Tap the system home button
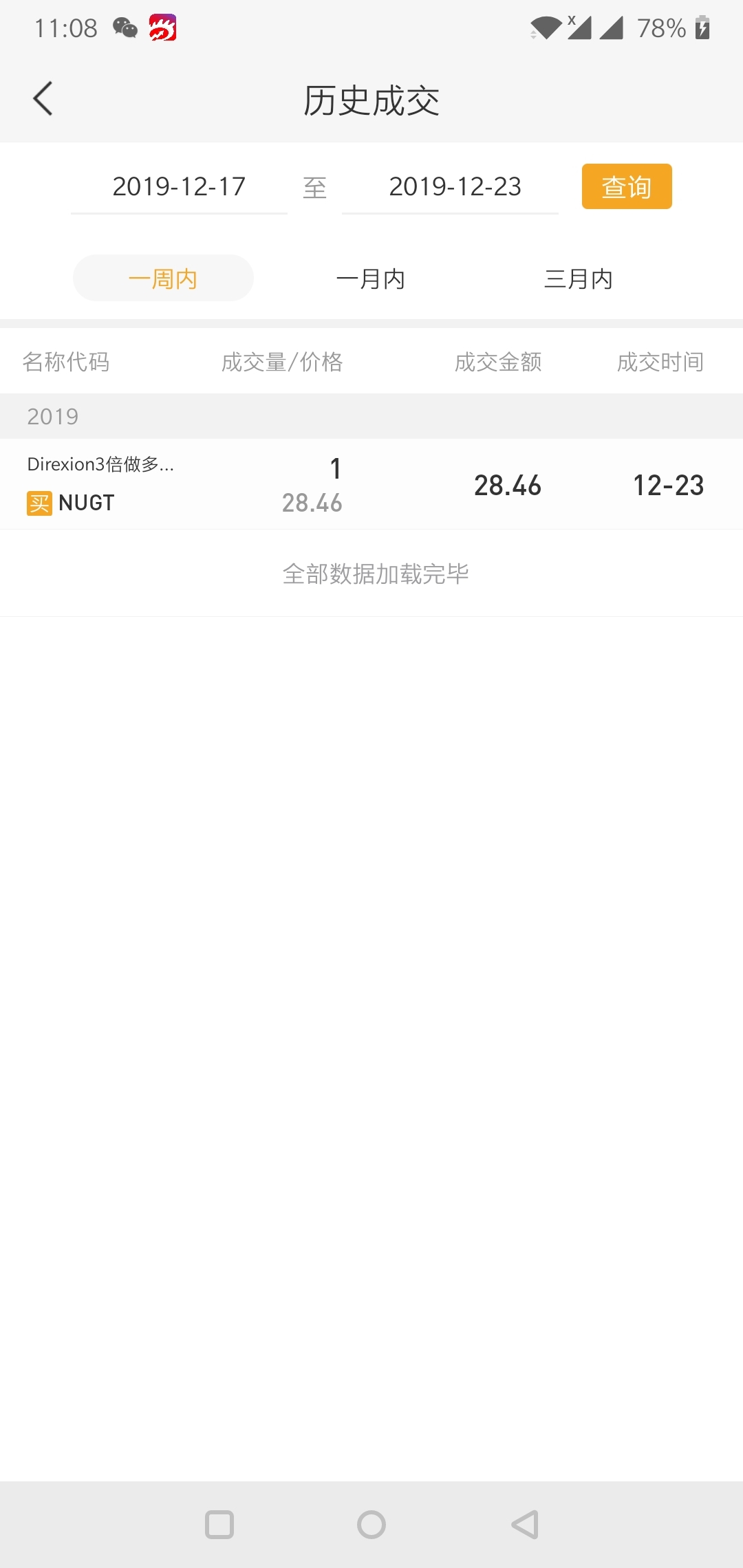The height and width of the screenshot is (1568, 743). tap(371, 1525)
